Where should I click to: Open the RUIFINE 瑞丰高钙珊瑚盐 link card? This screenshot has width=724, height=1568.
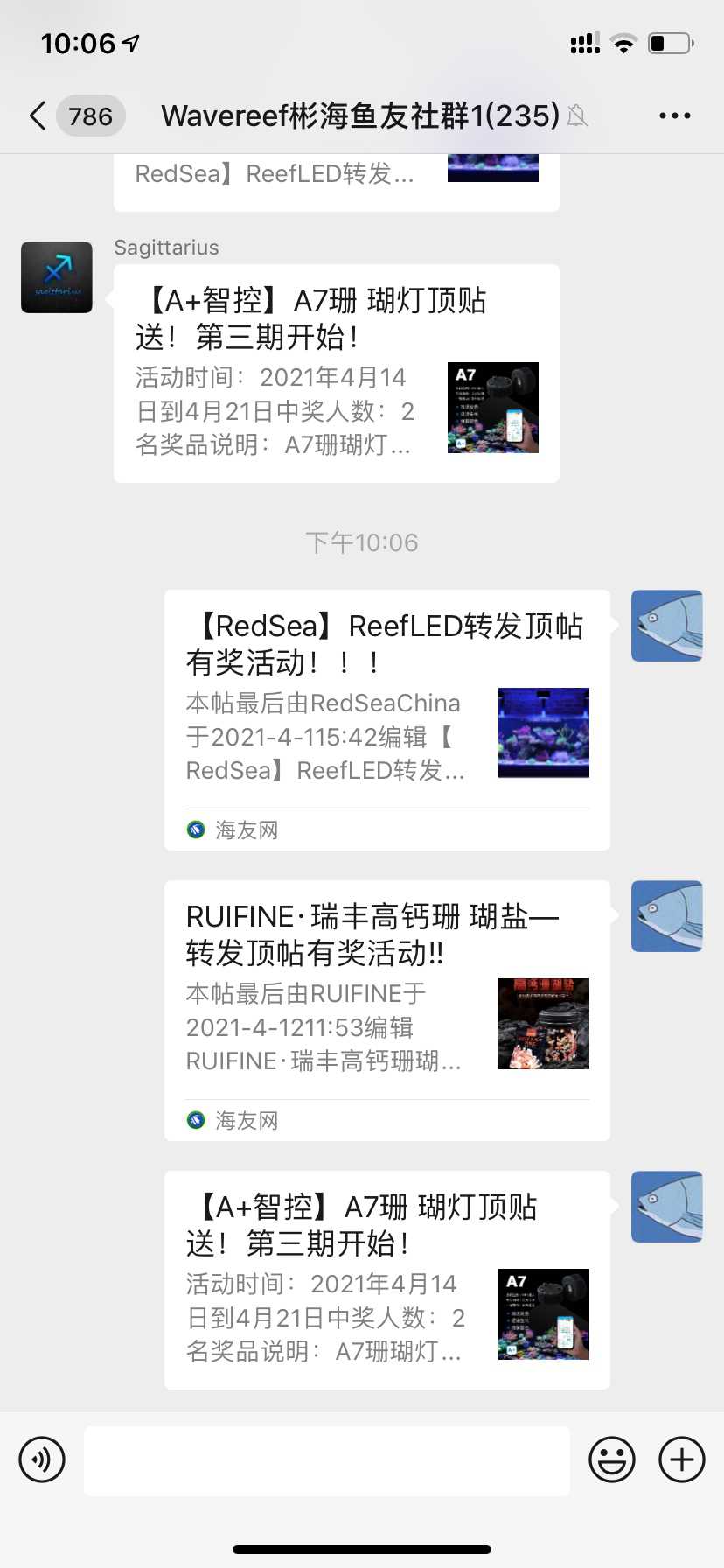[386, 1010]
